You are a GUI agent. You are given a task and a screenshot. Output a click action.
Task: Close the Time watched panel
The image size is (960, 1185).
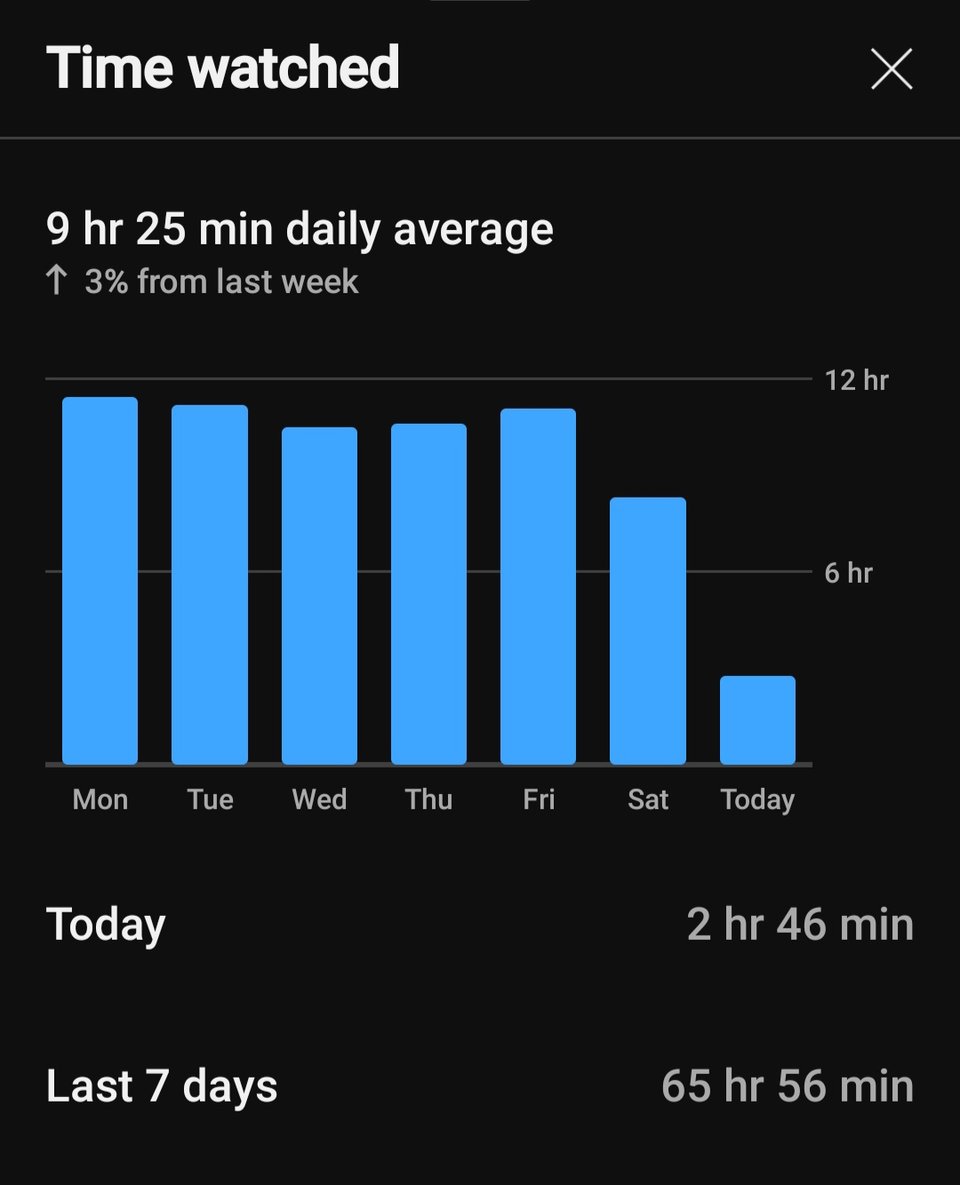tap(891, 70)
